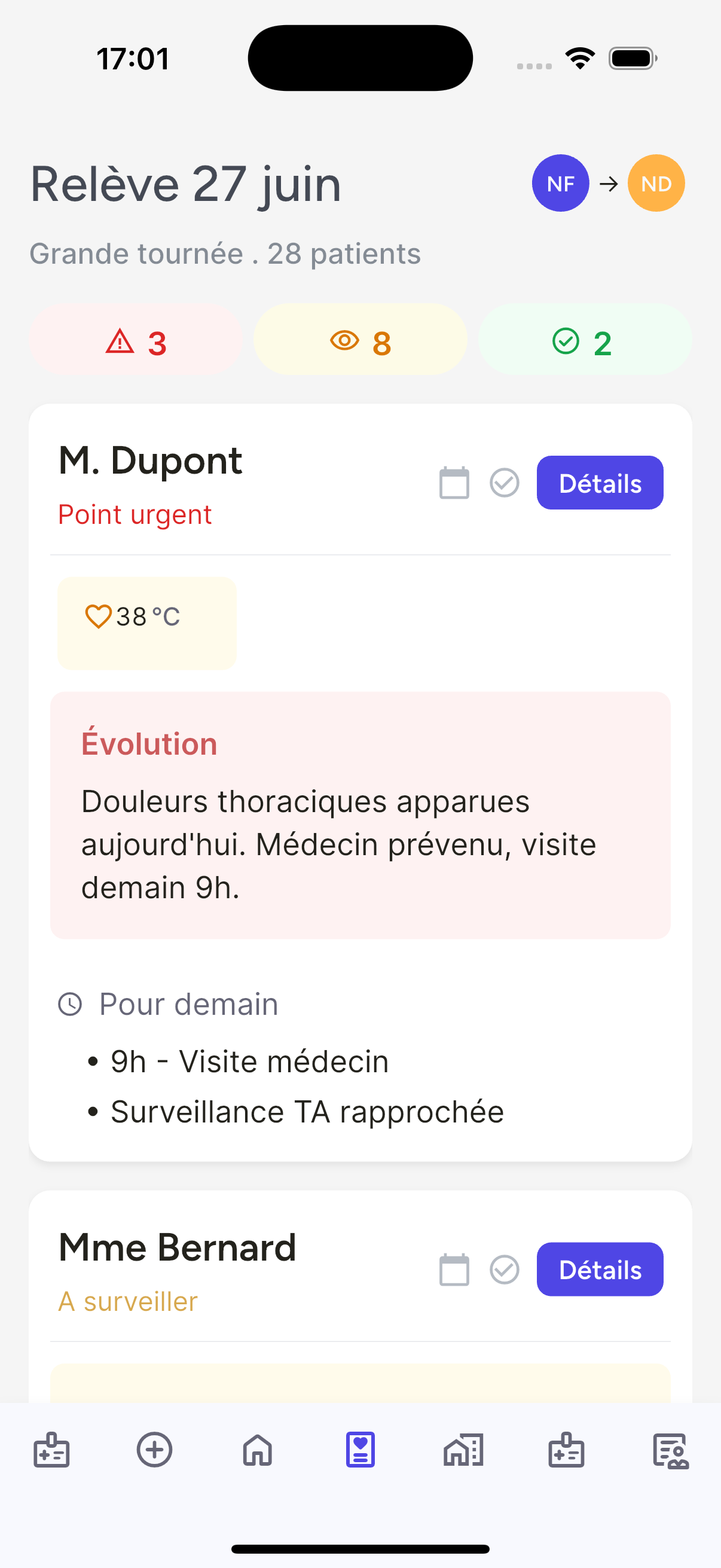Mark Mme Bernard as done via checkmark circle

(x=504, y=1270)
